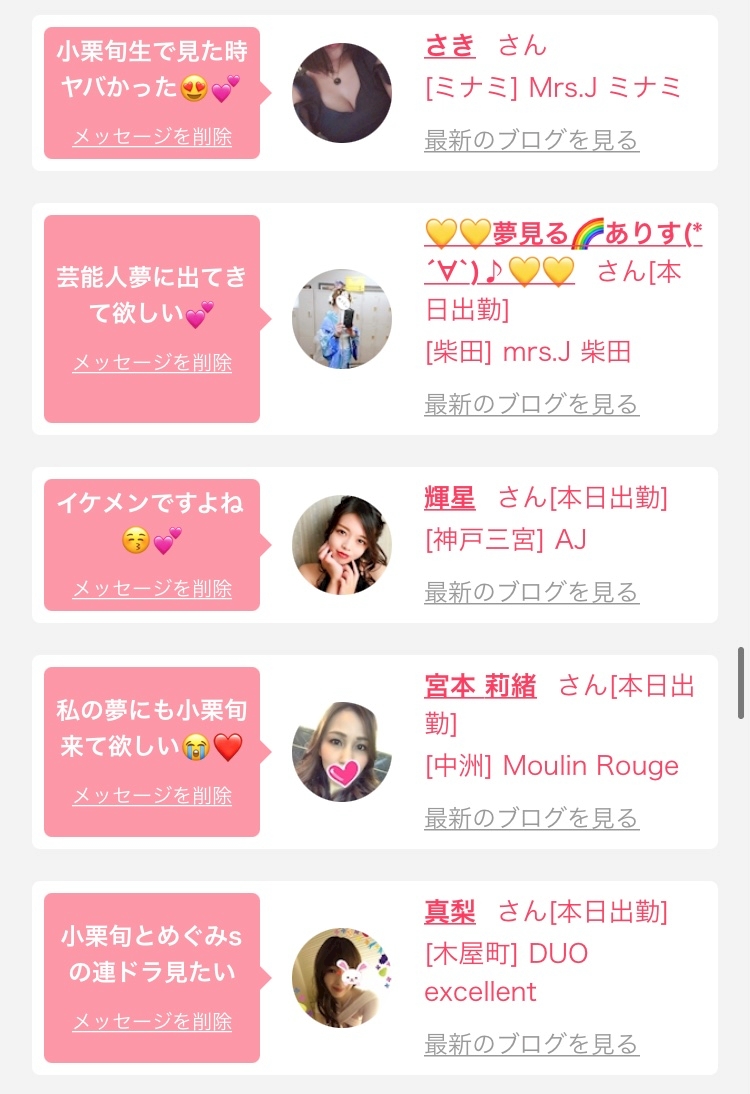This screenshot has height=1094, width=750.
Task: View さき's latest blog
Action: (532, 140)
